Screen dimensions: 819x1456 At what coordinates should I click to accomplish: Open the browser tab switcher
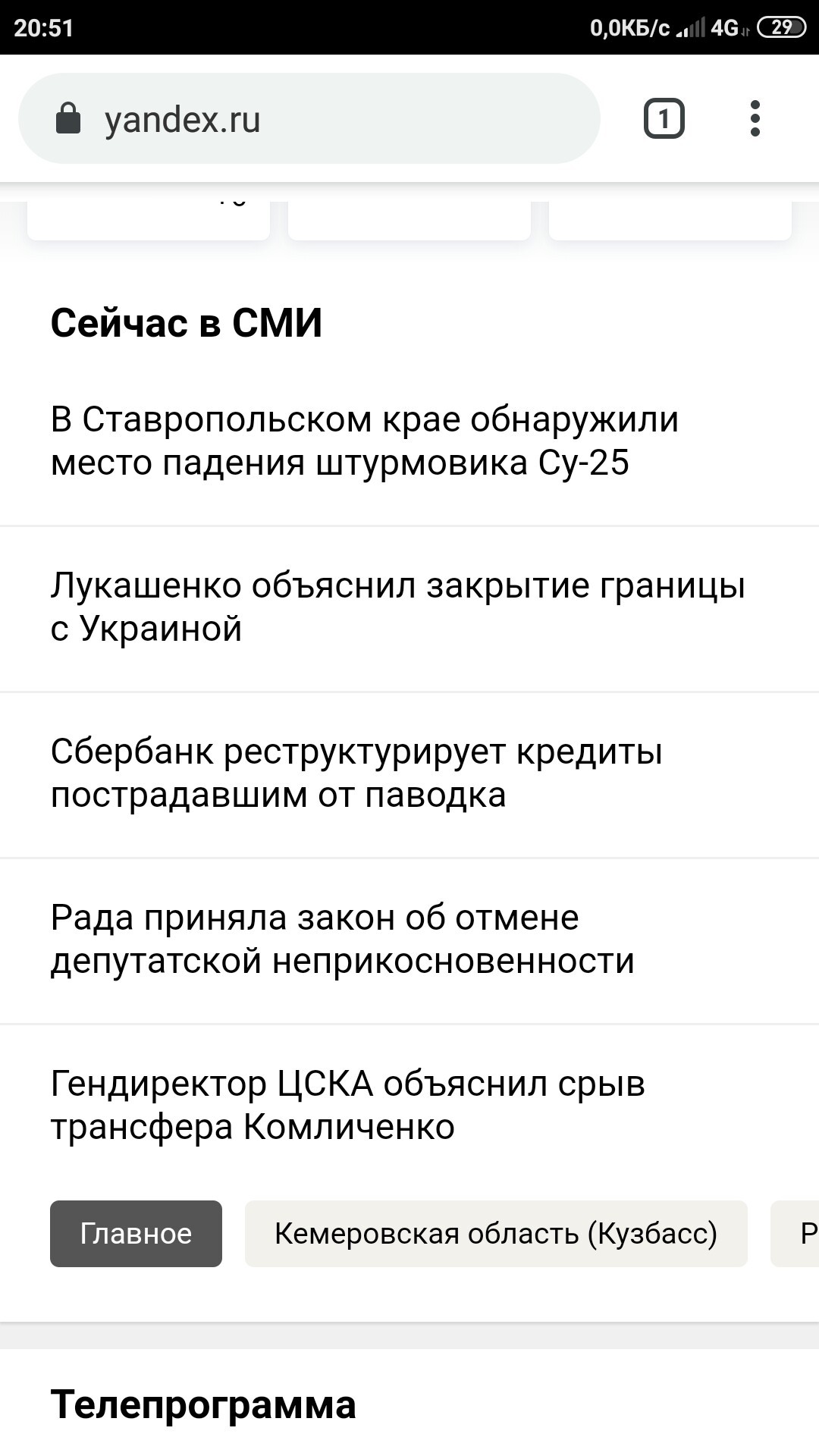(664, 118)
